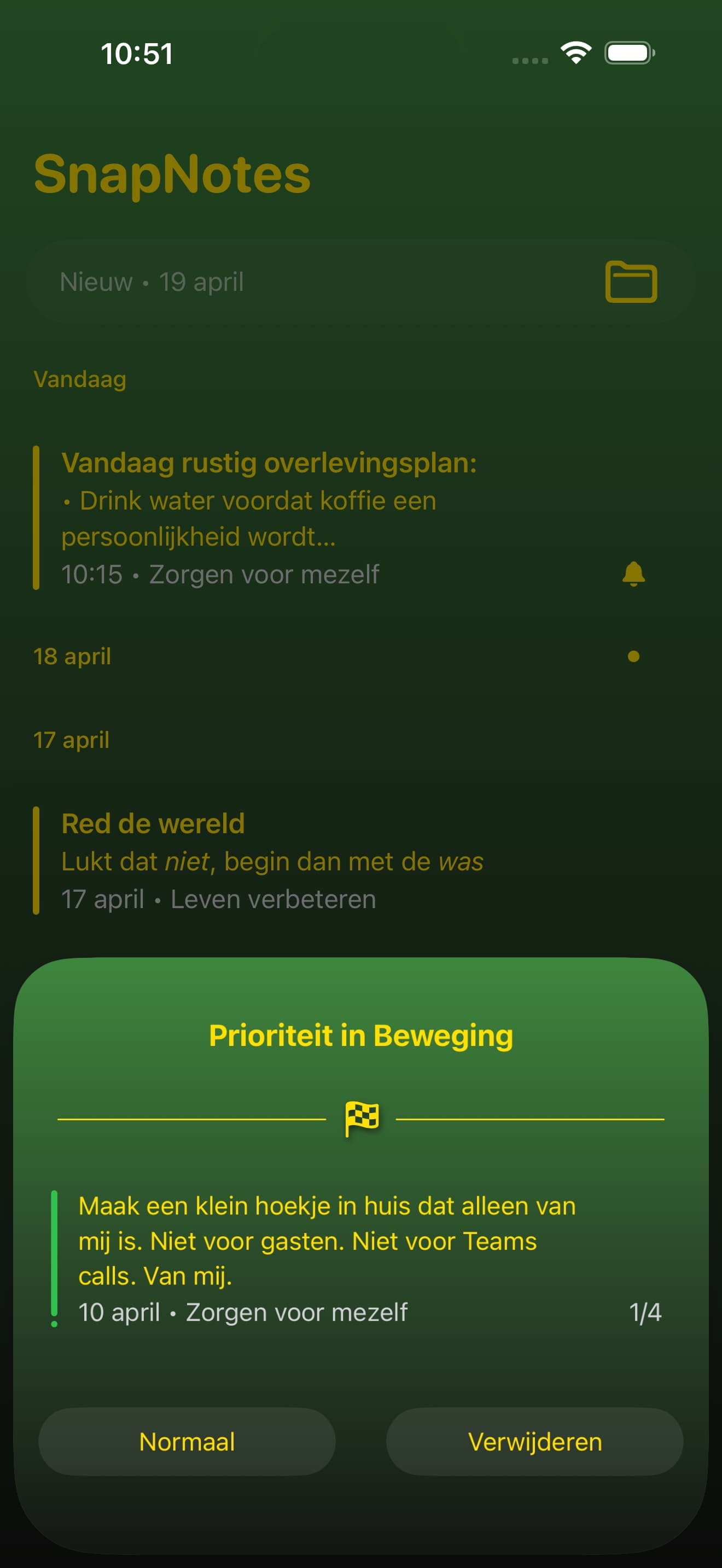Image resolution: width=722 pixels, height=1568 pixels.
Task: Tap the yellow accent bar beside Red de wereld
Action: coord(37,861)
